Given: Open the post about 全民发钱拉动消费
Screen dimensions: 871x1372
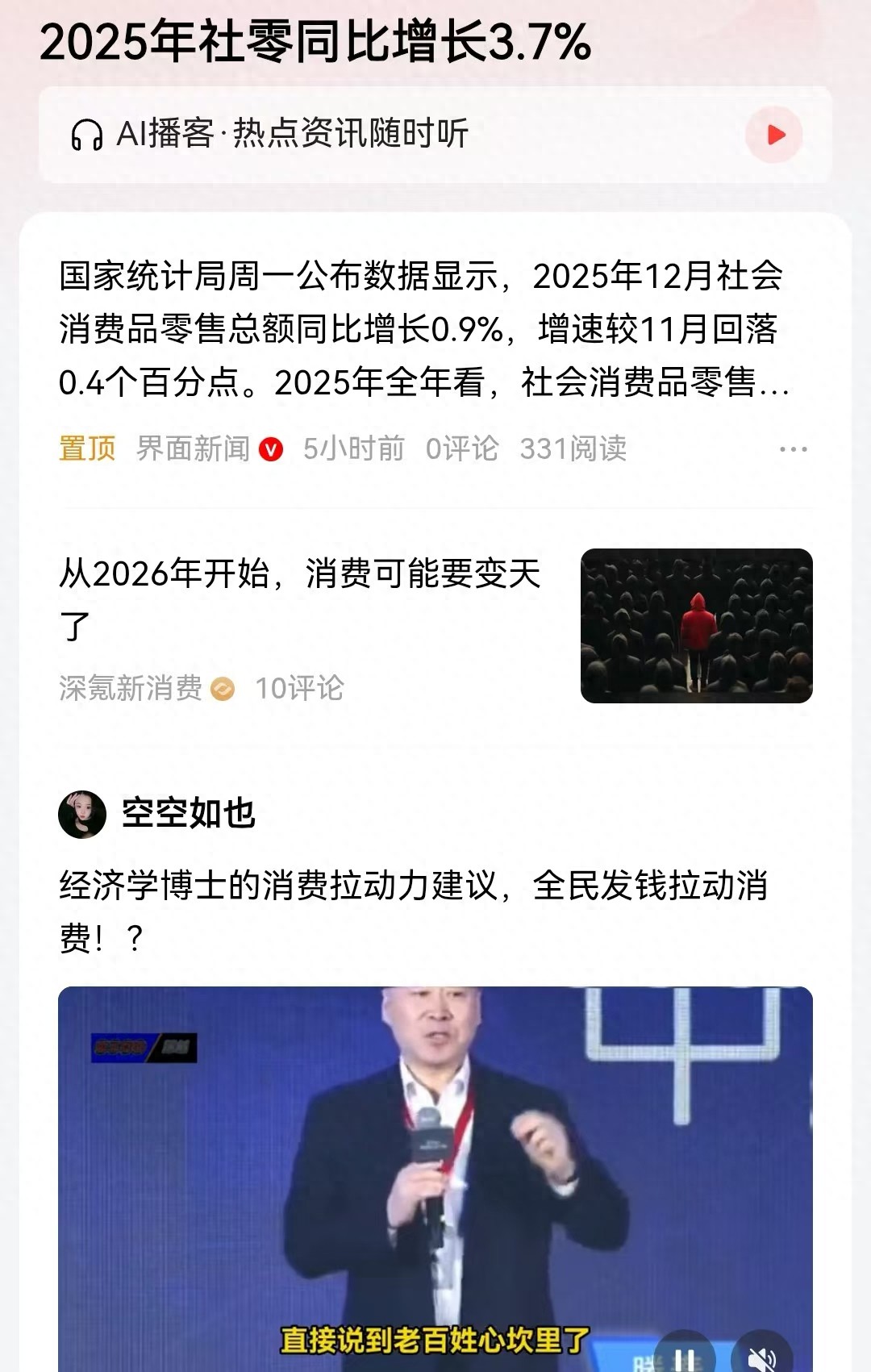Looking at the screenshot, I should (413, 911).
